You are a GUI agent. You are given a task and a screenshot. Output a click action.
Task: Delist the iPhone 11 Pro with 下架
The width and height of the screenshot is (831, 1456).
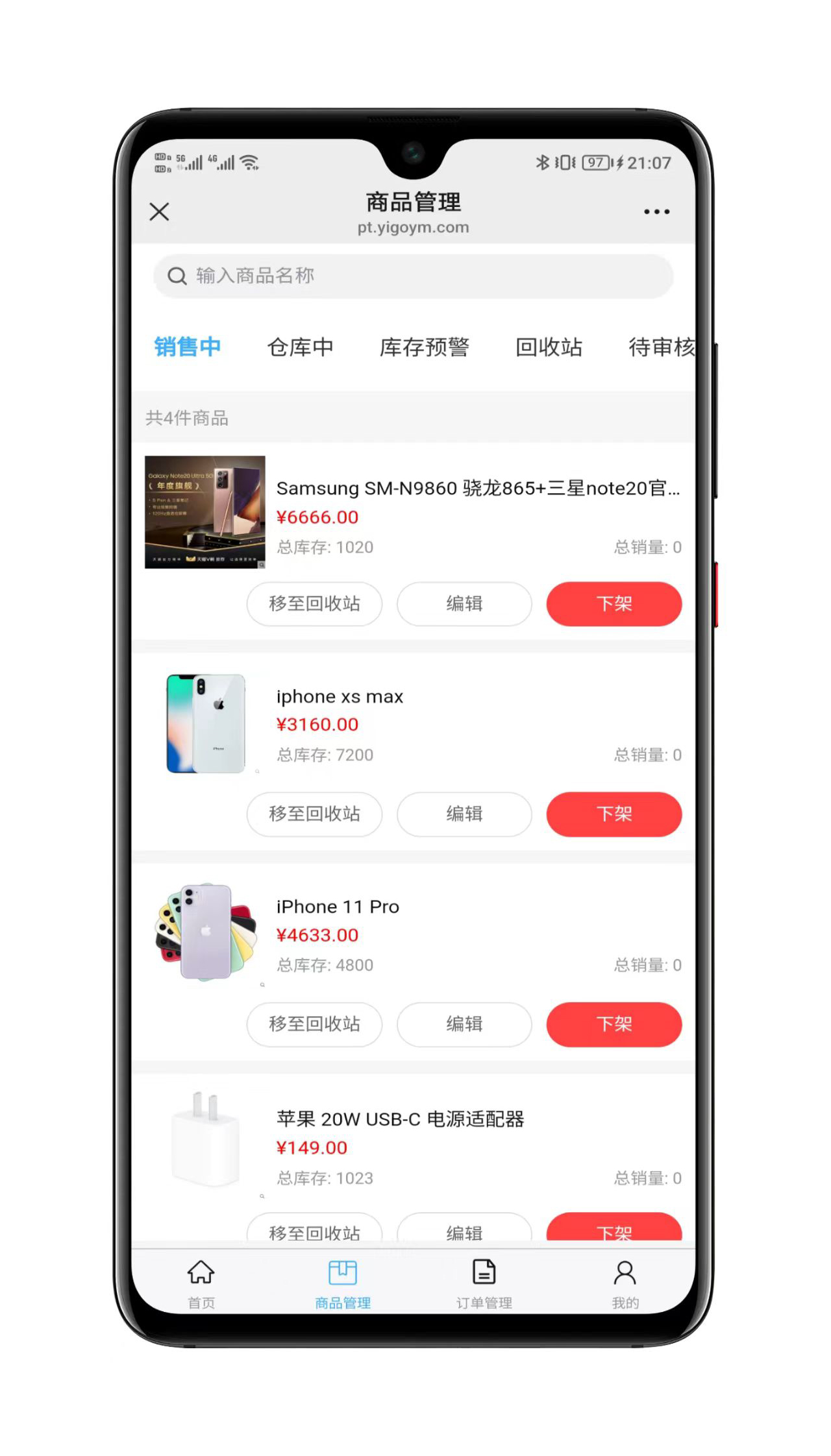[614, 1024]
